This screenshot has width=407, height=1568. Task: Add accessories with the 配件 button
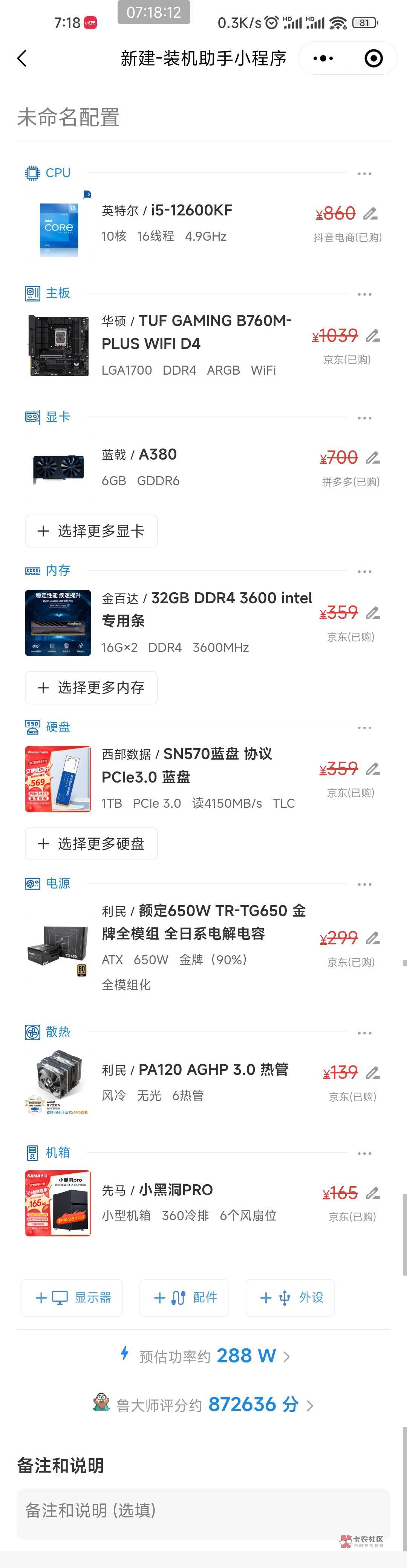coord(184,1298)
